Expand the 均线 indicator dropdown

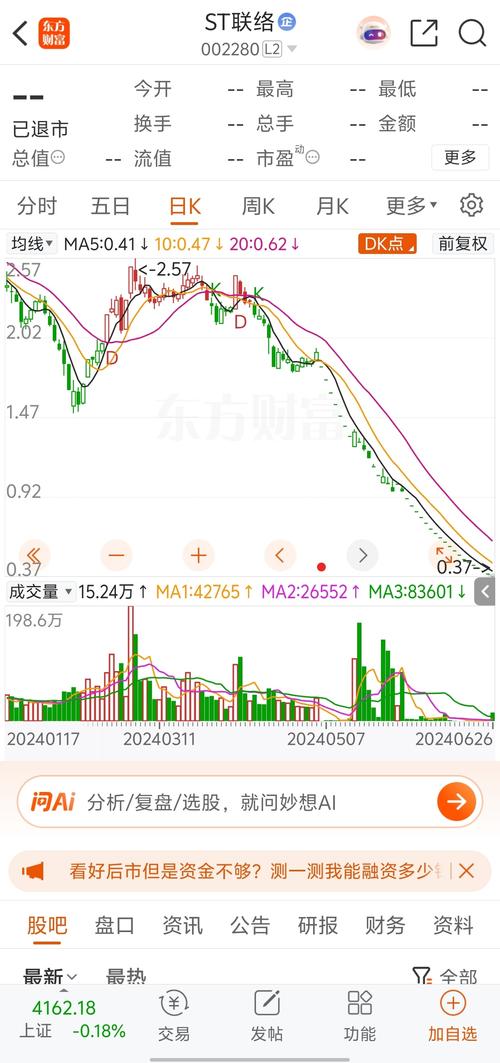(32, 244)
